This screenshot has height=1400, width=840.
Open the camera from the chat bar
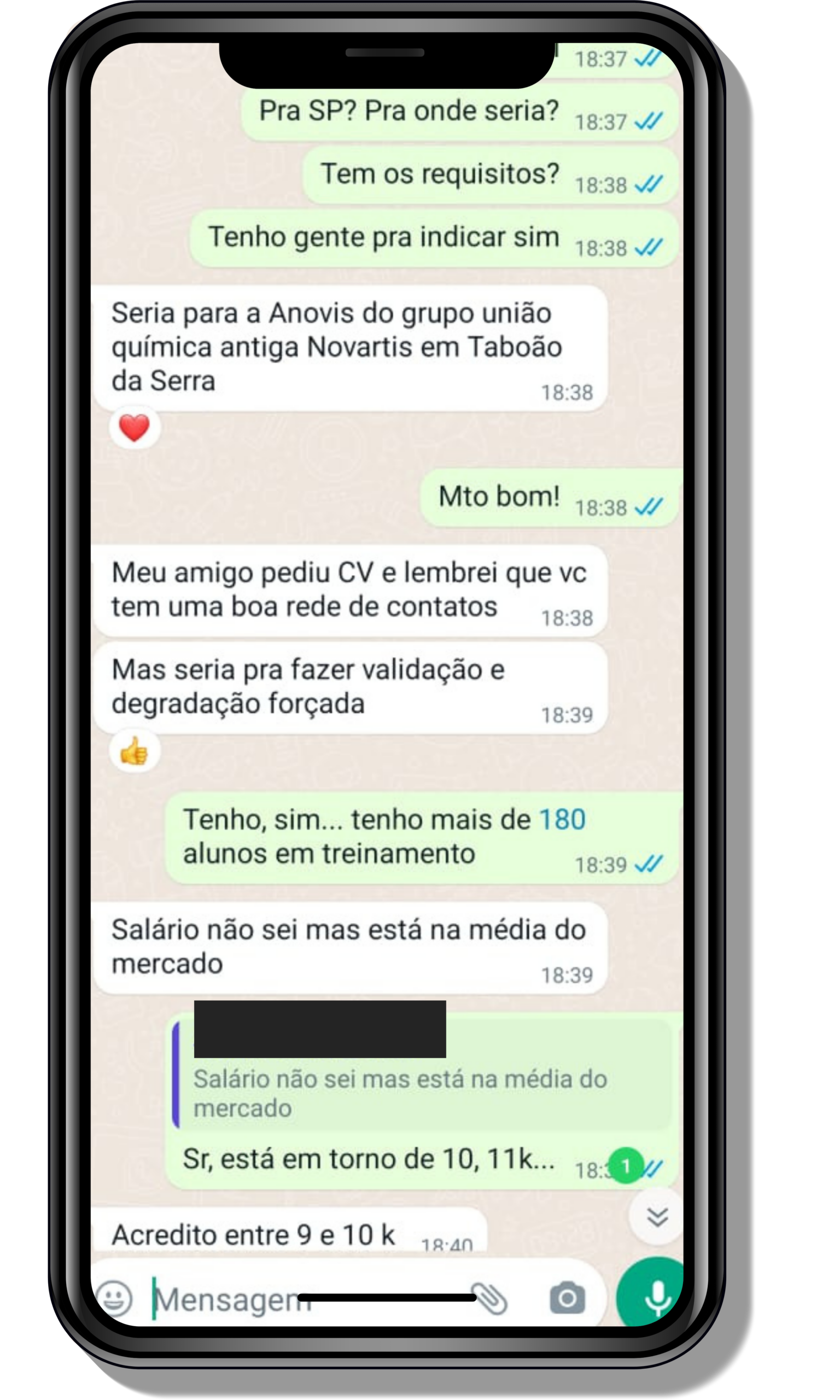[567, 1298]
